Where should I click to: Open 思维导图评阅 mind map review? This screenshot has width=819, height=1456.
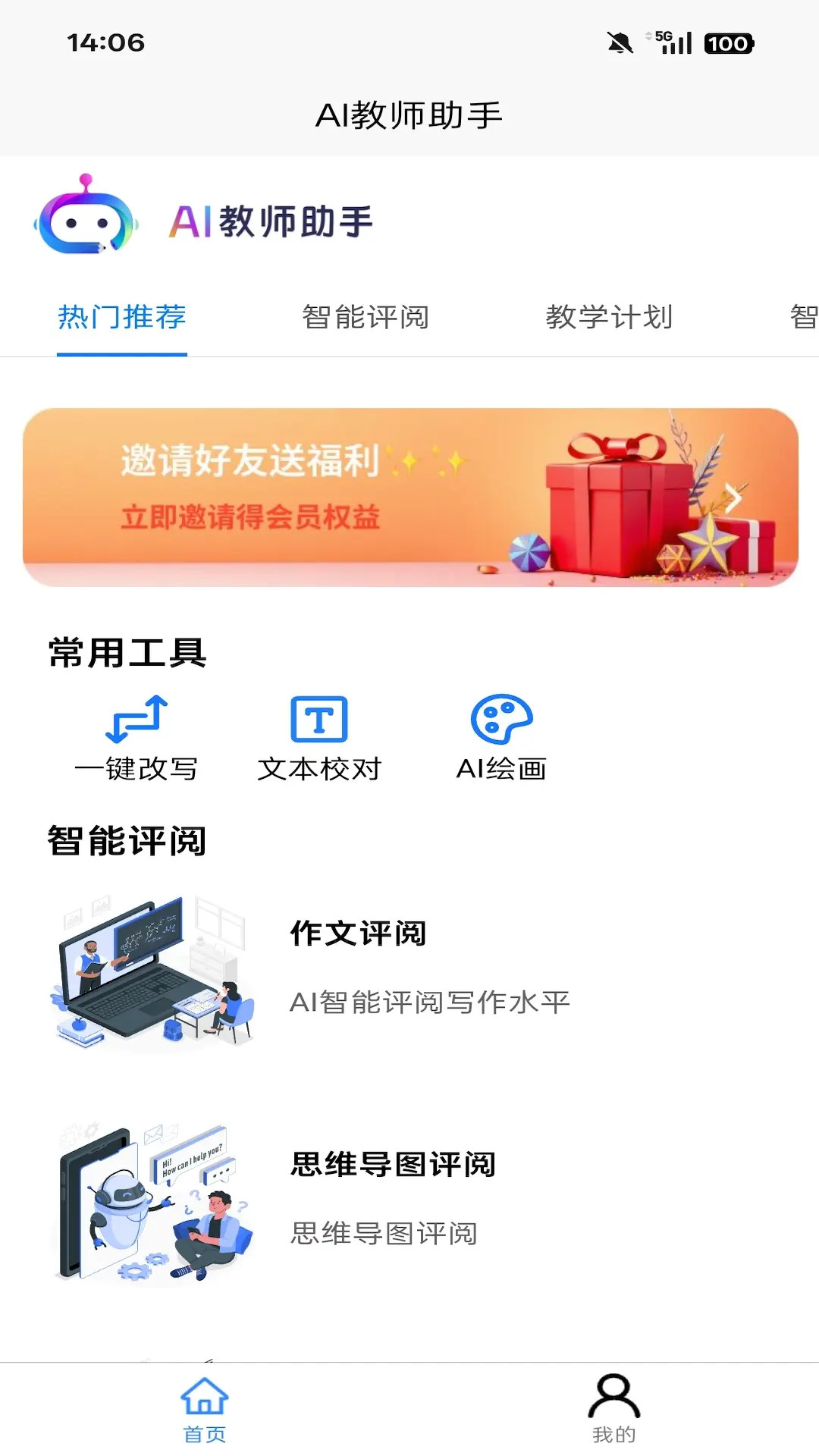coord(391,1166)
